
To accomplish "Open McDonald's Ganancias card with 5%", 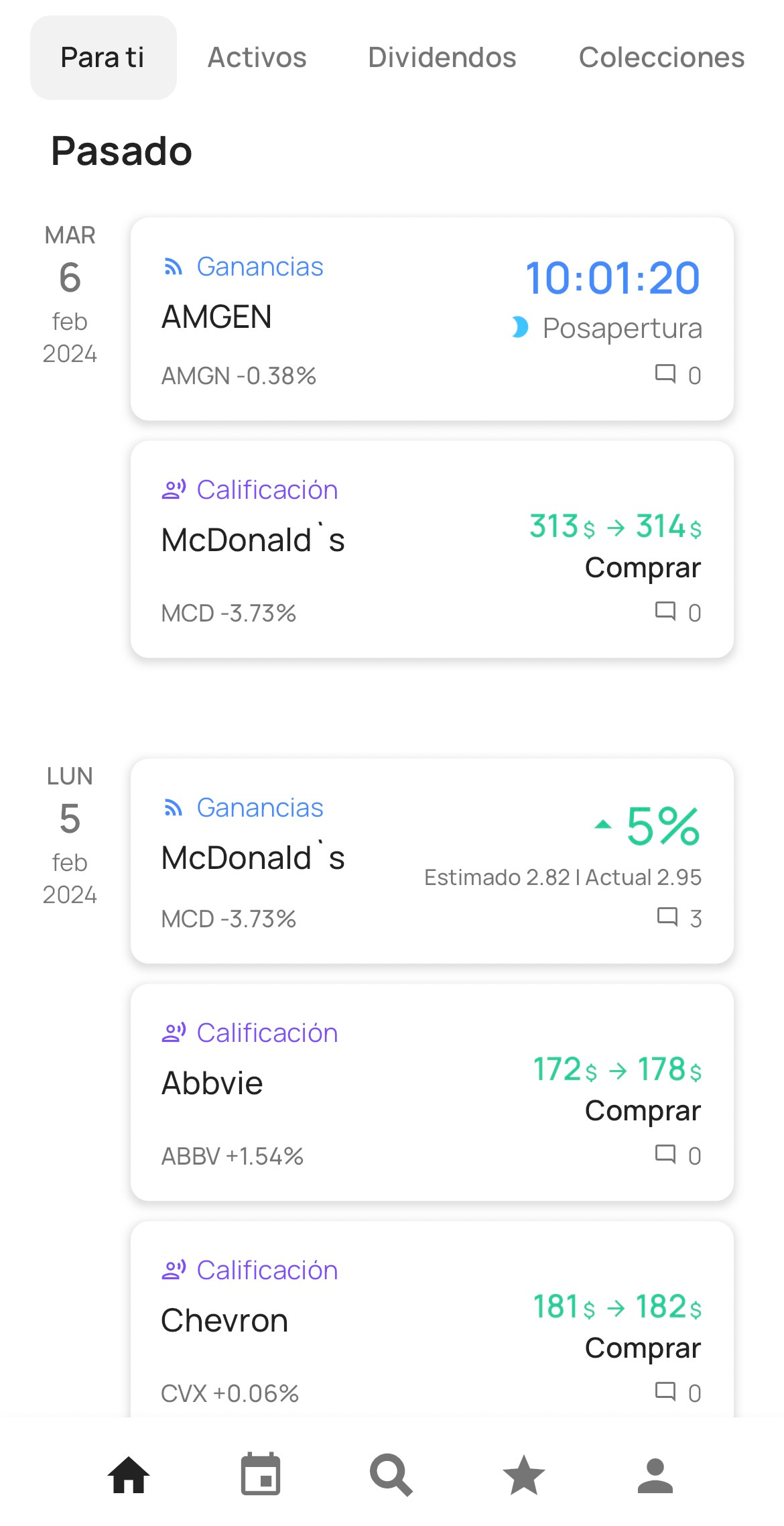I will [x=432, y=861].
